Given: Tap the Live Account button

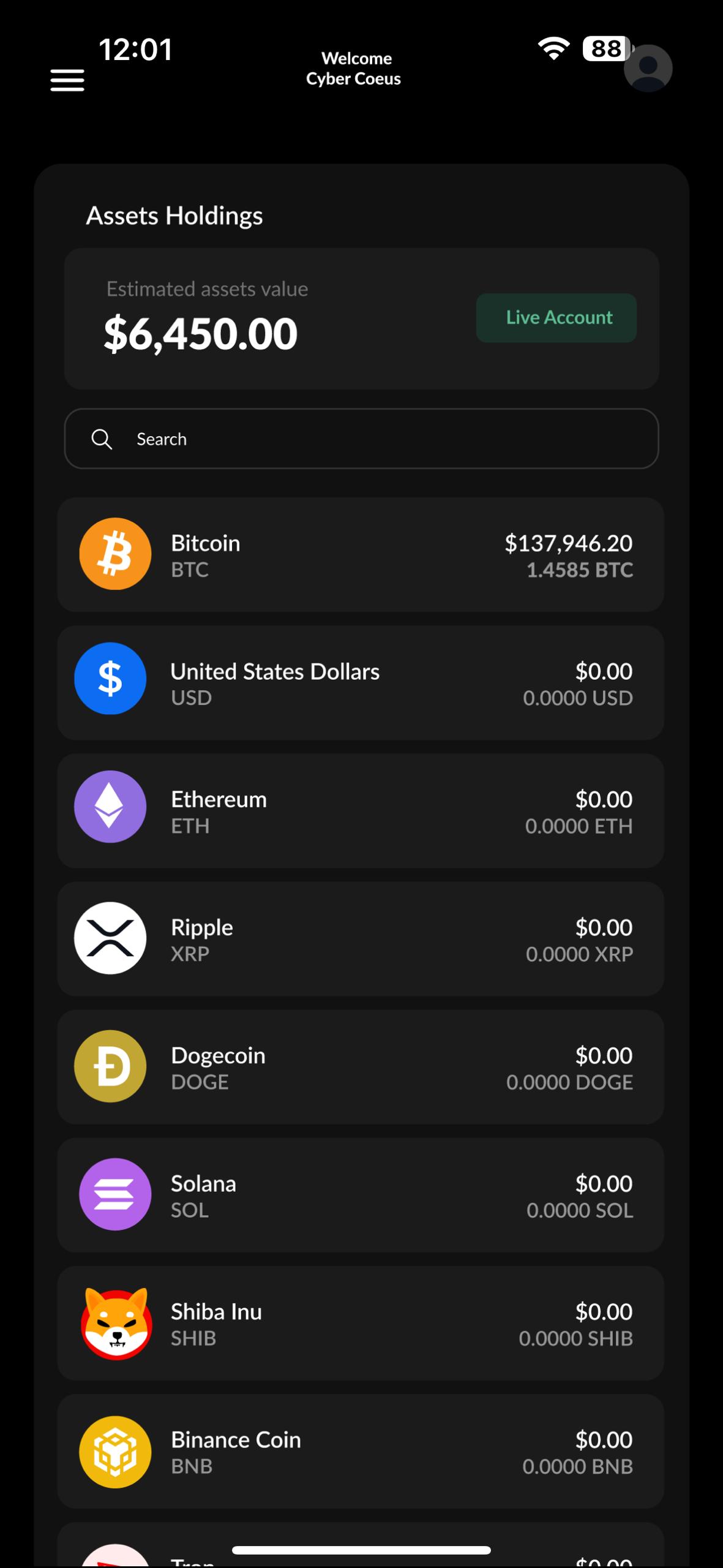Looking at the screenshot, I should point(556,317).
